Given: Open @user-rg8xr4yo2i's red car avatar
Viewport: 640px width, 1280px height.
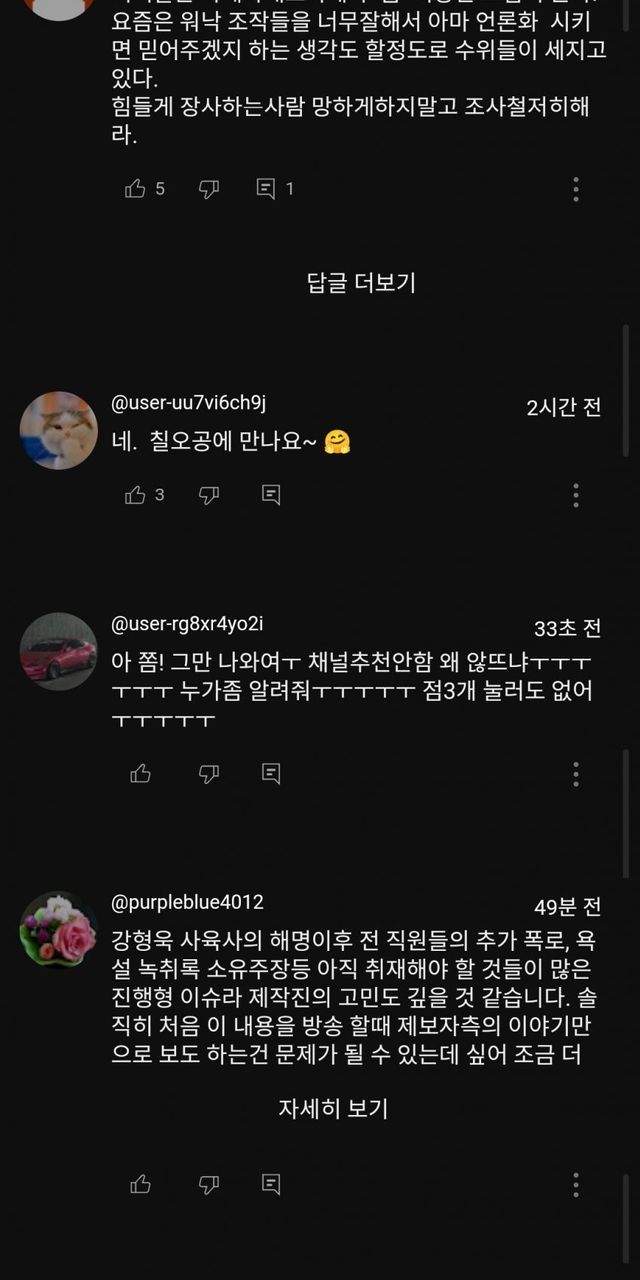Looking at the screenshot, I should coord(59,651).
